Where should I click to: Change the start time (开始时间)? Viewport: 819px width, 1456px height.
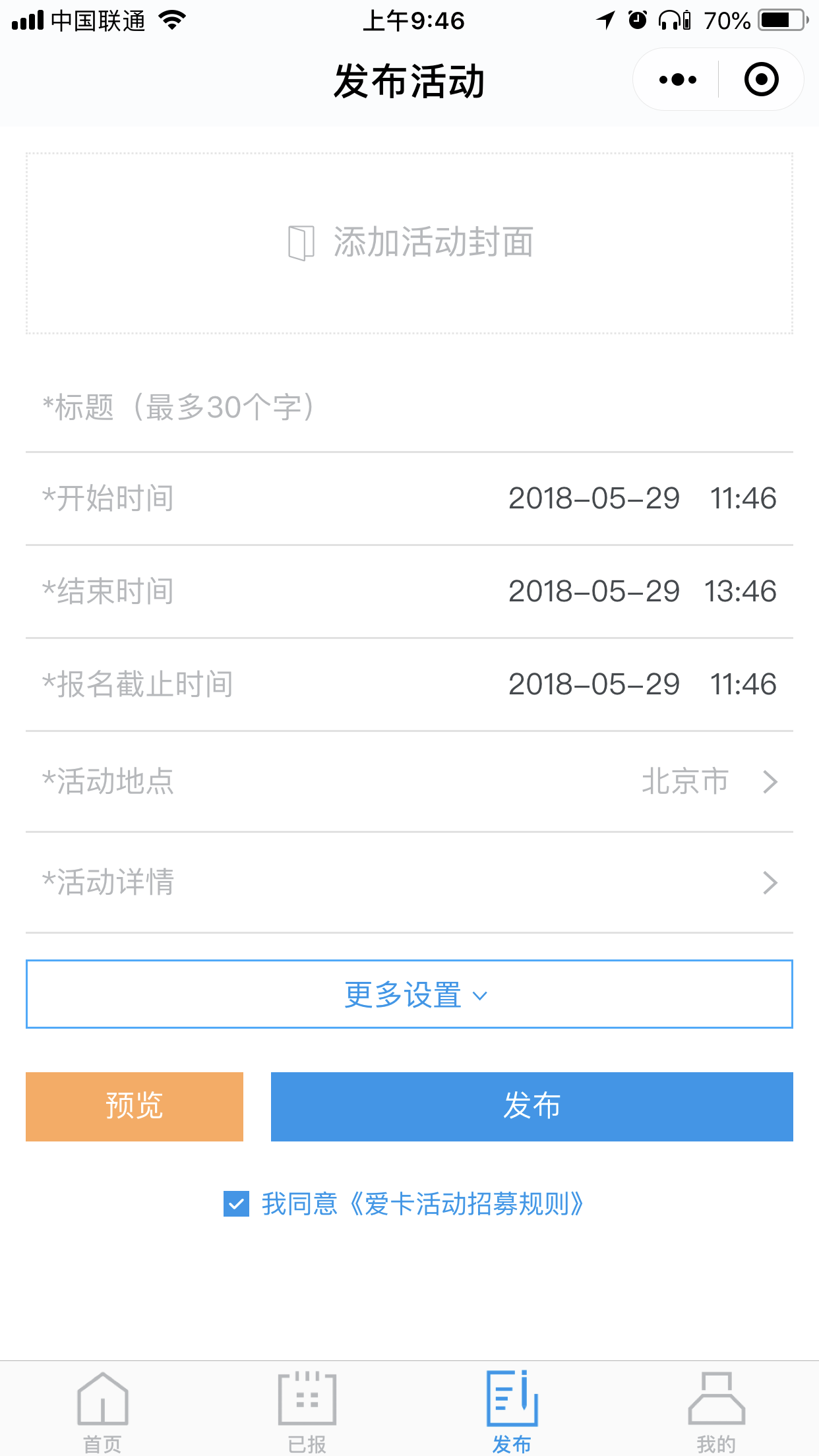point(409,499)
